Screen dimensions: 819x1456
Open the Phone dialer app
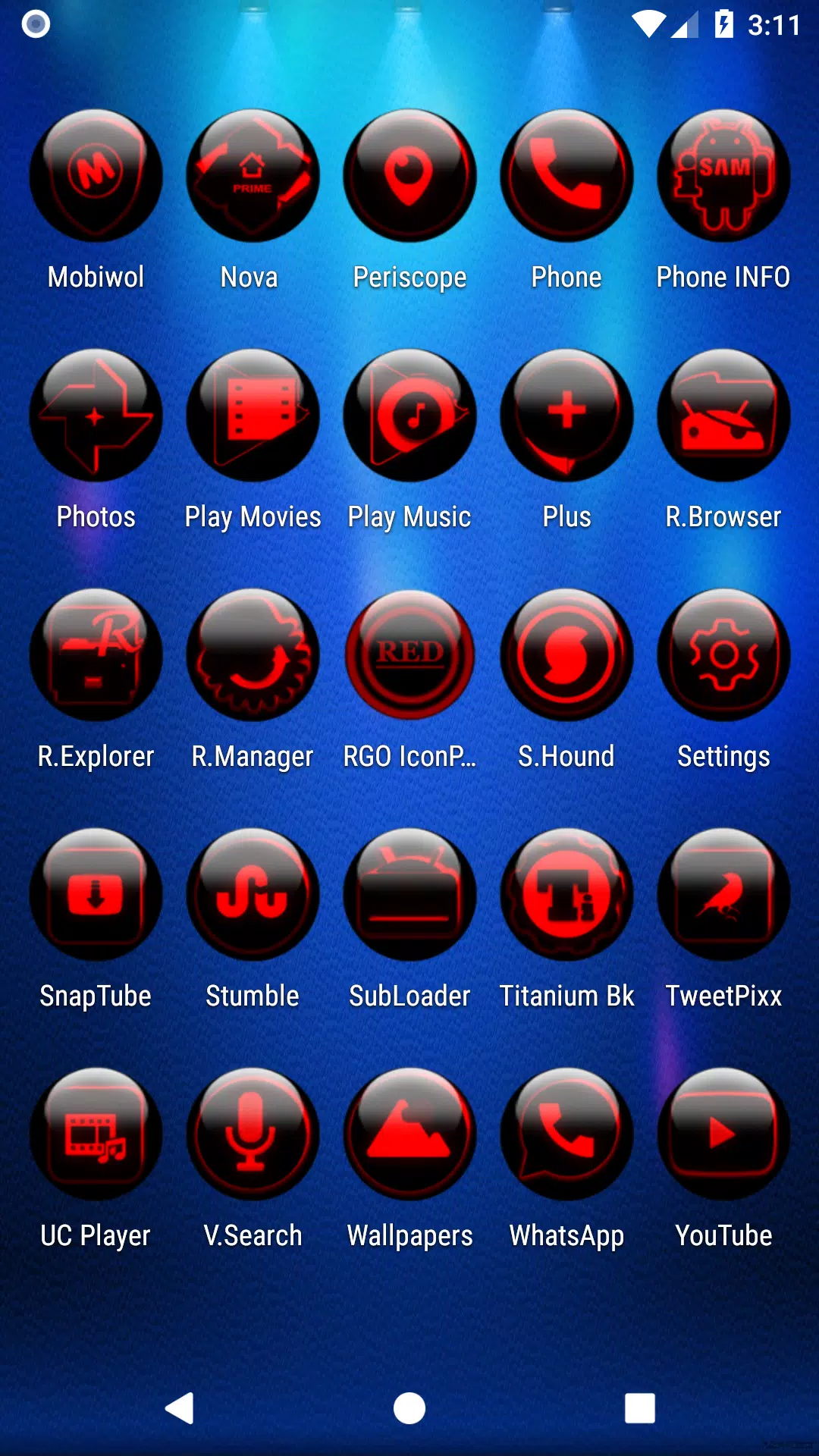(x=566, y=176)
